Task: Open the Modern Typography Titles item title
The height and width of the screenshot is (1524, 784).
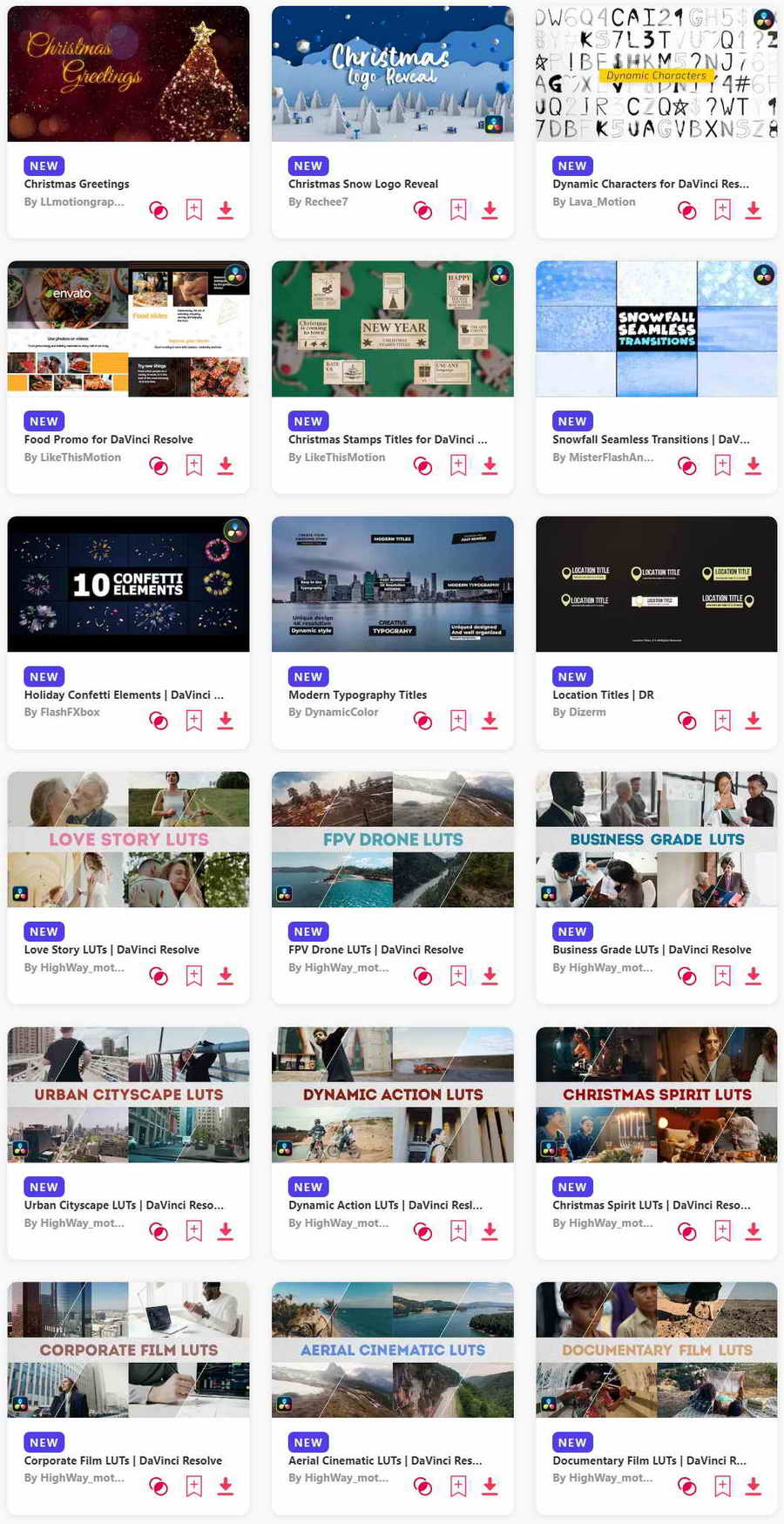Action: click(x=357, y=695)
